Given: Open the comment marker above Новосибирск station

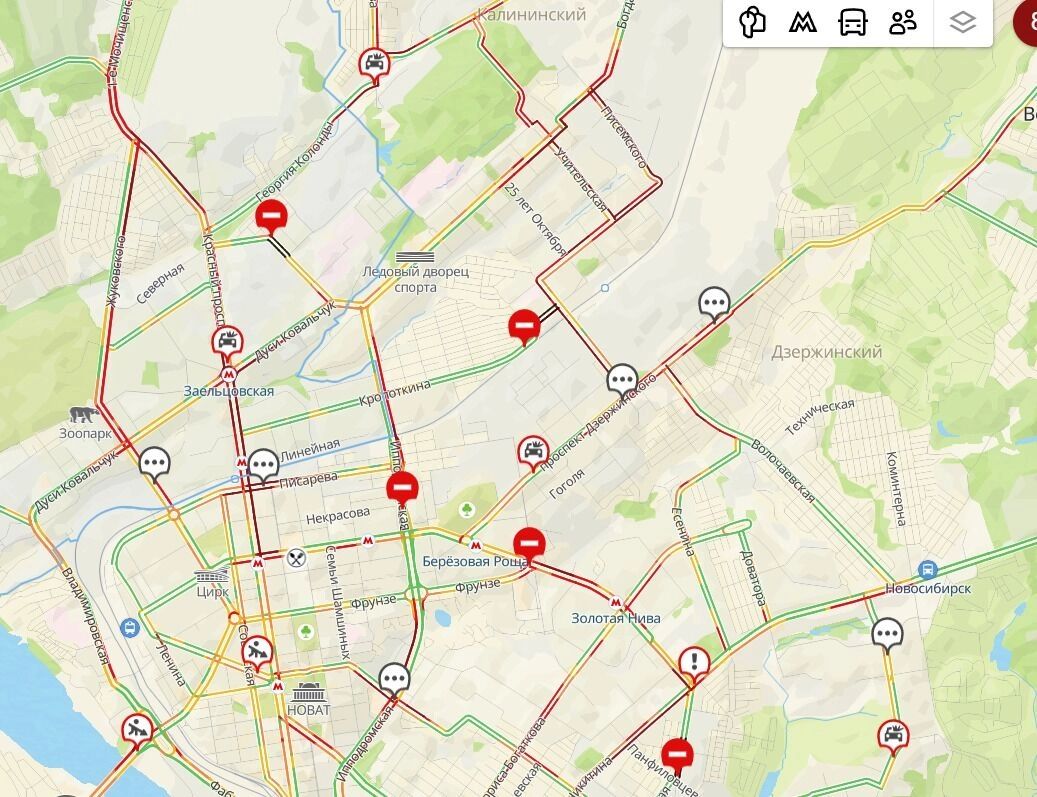Looking at the screenshot, I should [x=887, y=634].
